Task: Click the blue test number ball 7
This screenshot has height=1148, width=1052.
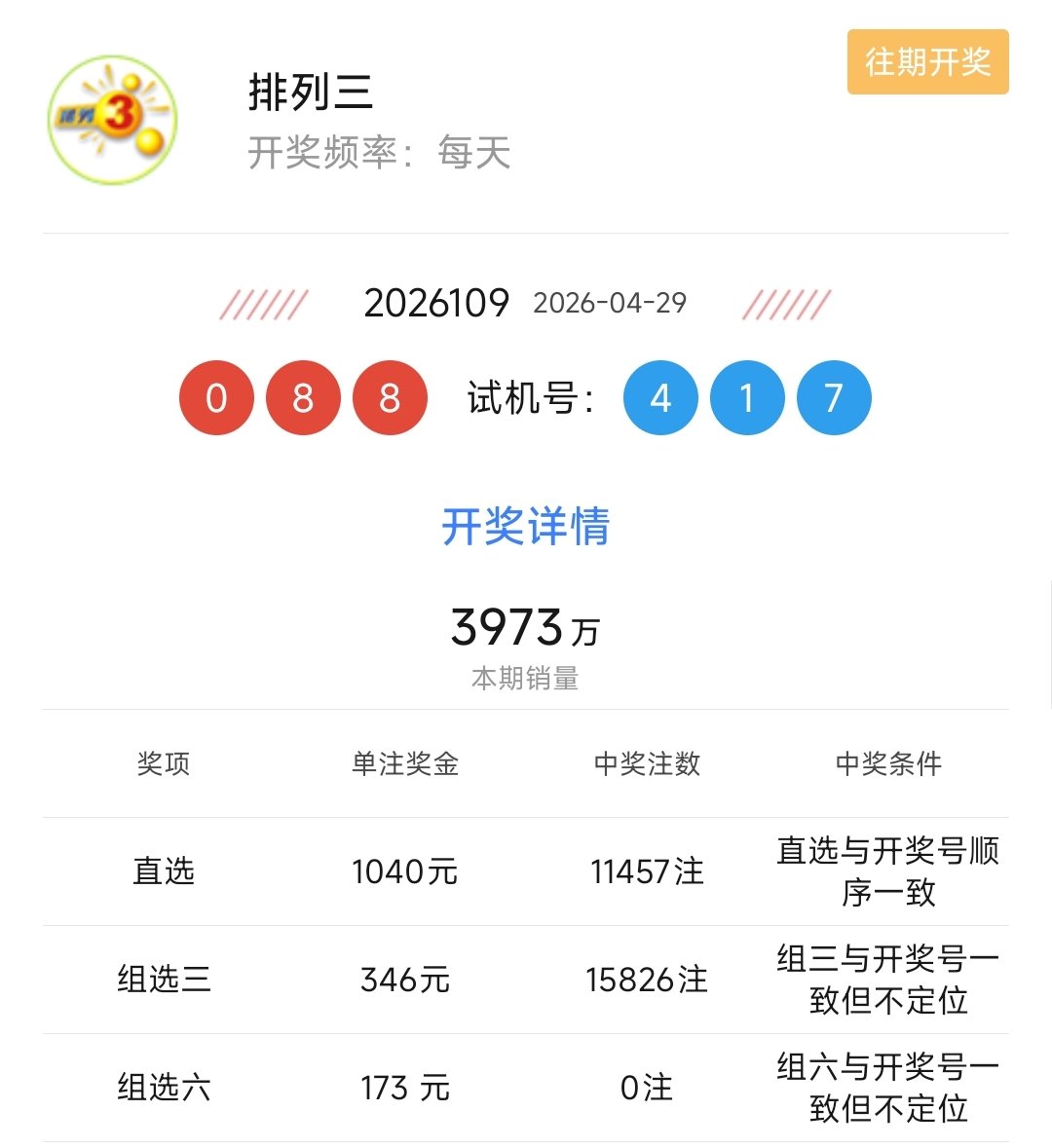Action: coord(832,397)
